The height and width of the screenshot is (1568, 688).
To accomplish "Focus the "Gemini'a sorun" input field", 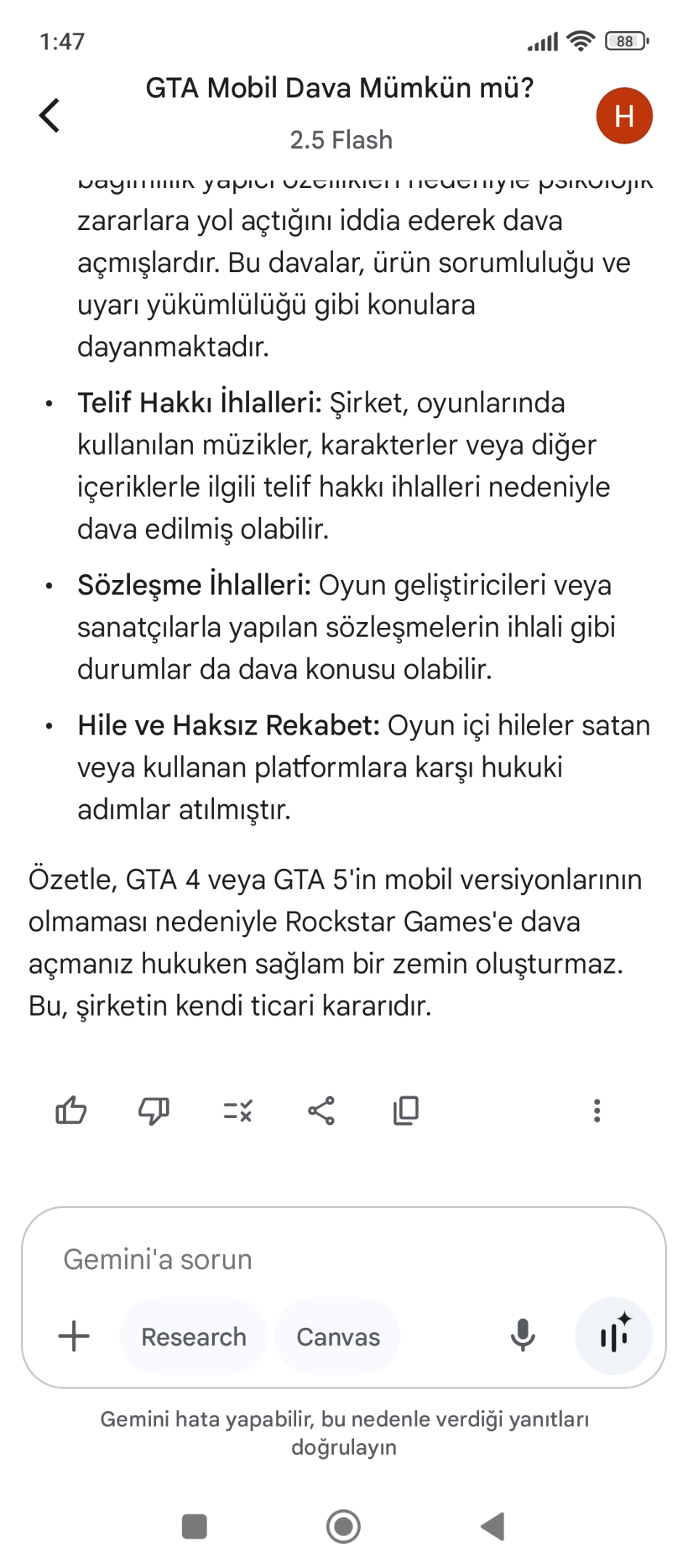I will 344,1259.
